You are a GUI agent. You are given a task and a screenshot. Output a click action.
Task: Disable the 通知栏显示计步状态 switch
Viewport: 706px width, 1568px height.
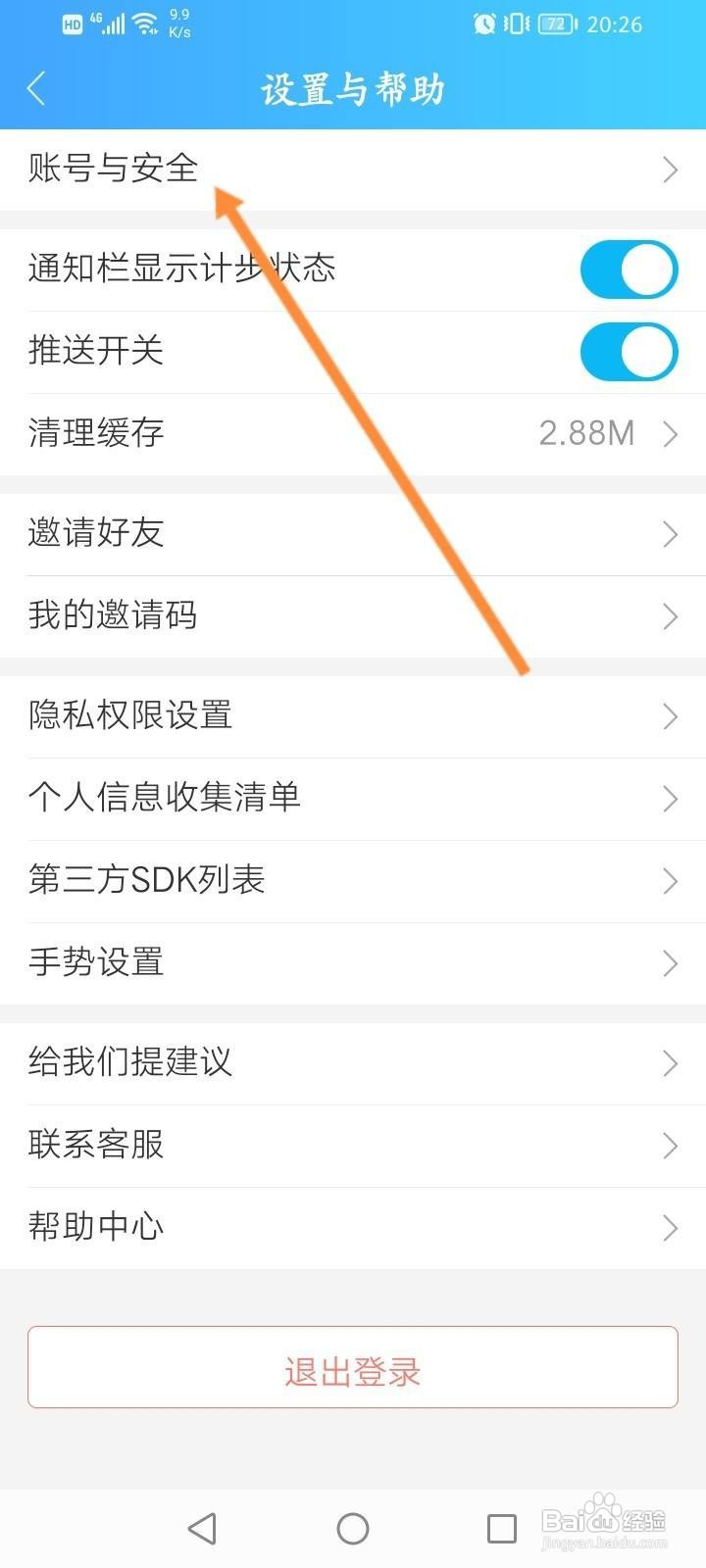coord(629,268)
